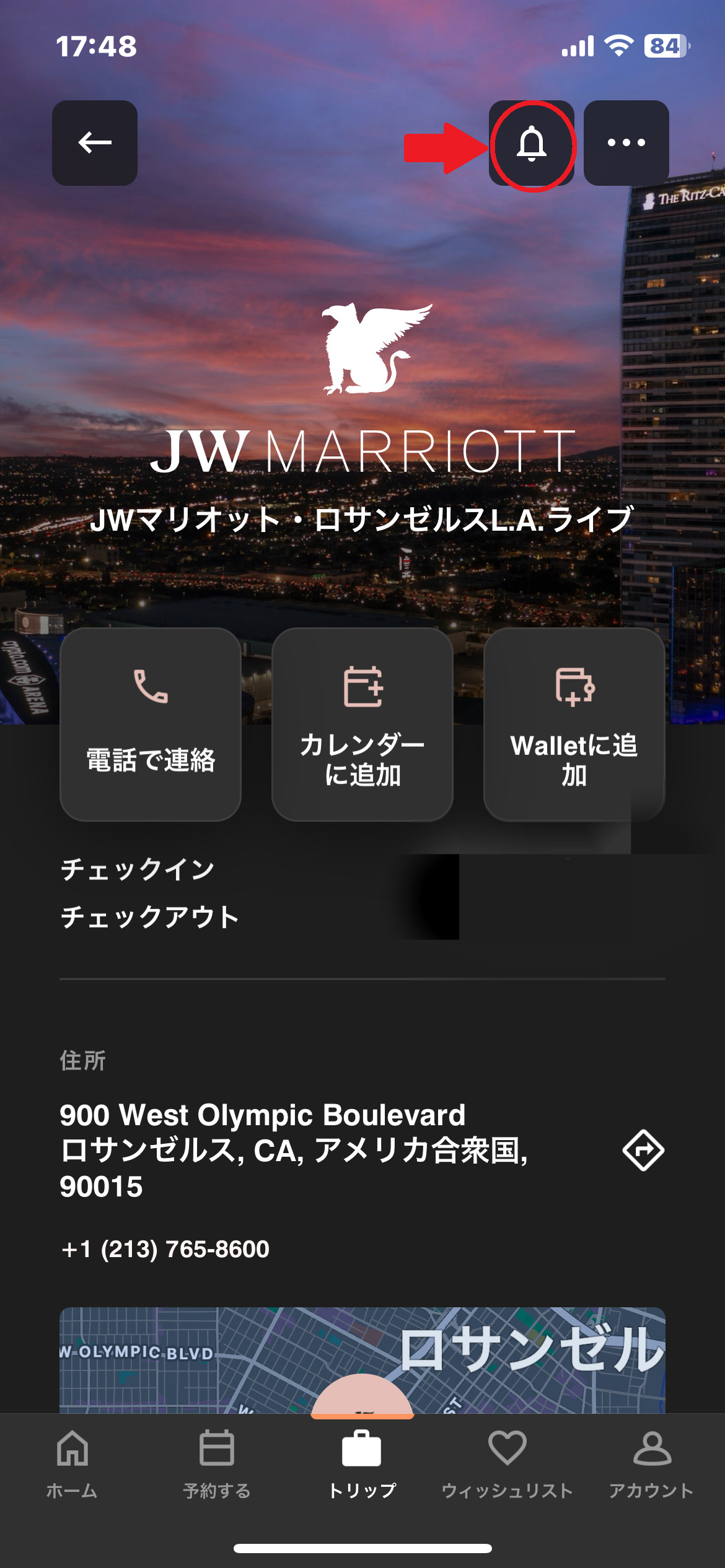
Task: Call the hotel number +1 (213) 765-8600
Action: coord(165,1249)
